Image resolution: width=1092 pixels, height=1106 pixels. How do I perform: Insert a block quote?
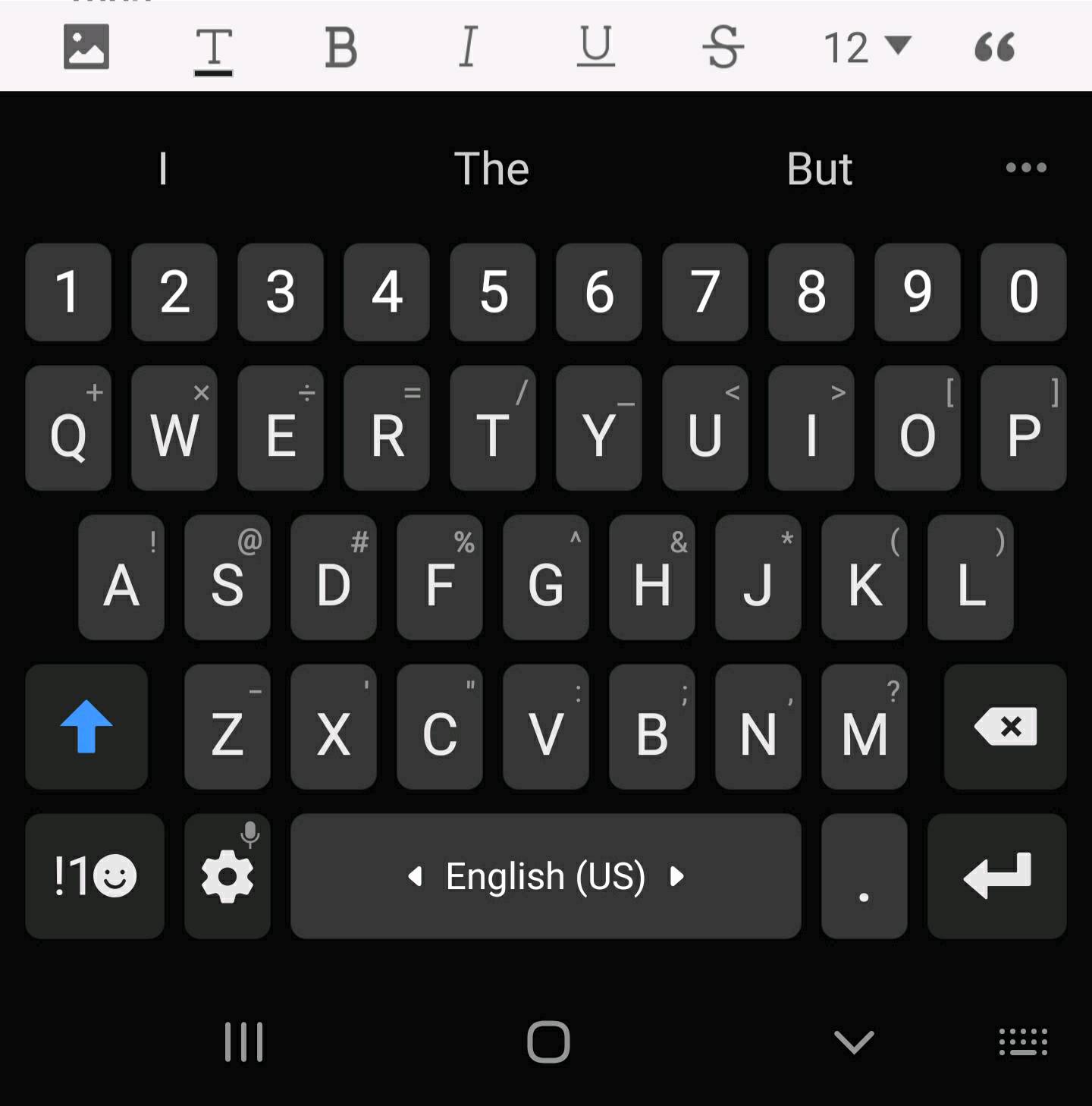[x=994, y=48]
